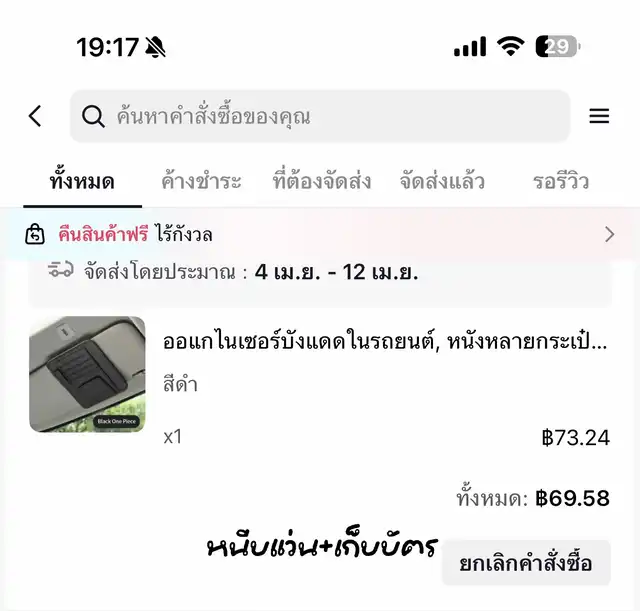Image resolution: width=640 pixels, height=611 pixels.
Task: Select the ที่ต้องจัดส่ง tab
Action: 321,182
